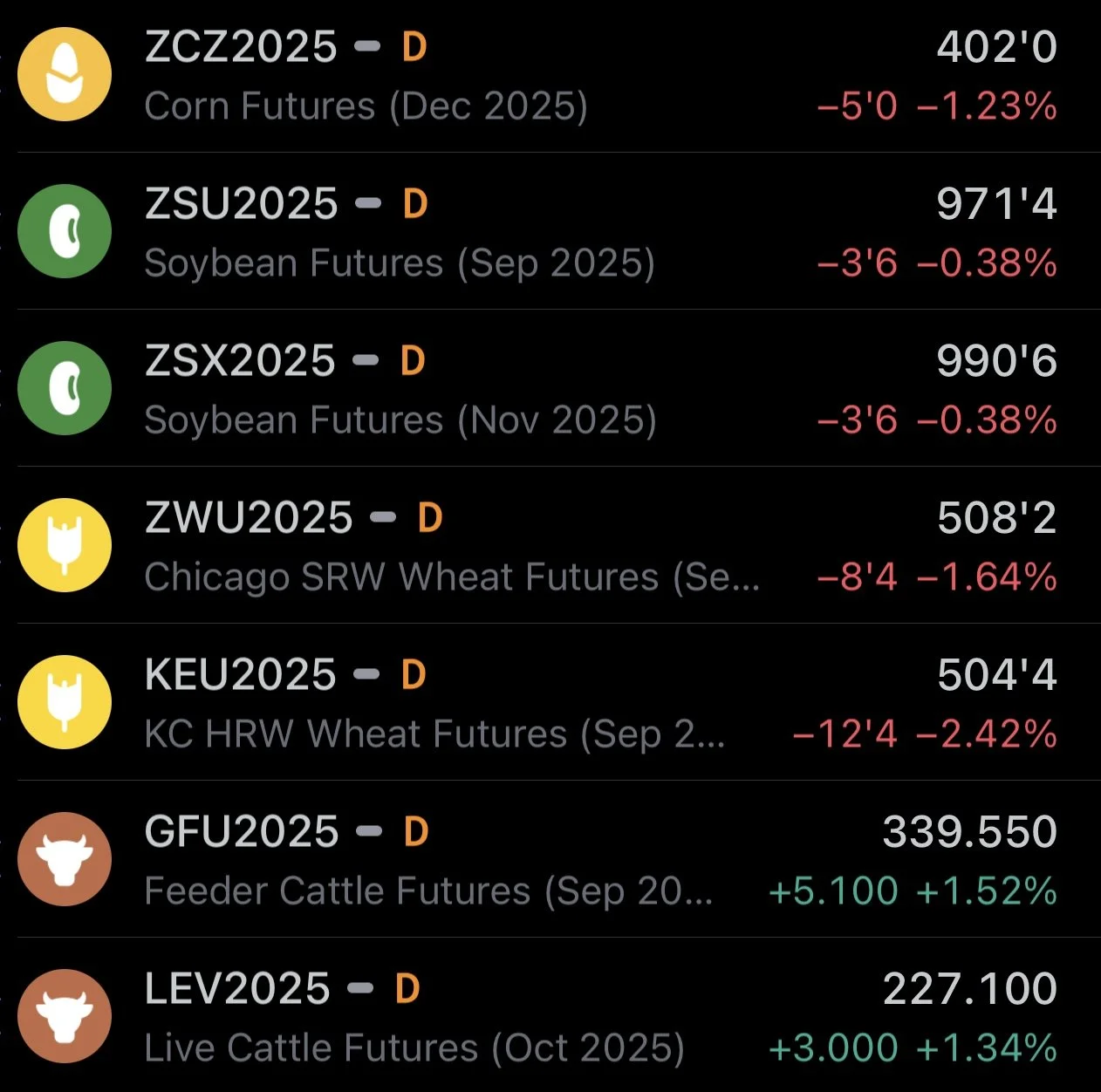View ZWU2025 Chicago SRW Wheat Futures
This screenshot has width=1101, height=1092.
point(550,545)
